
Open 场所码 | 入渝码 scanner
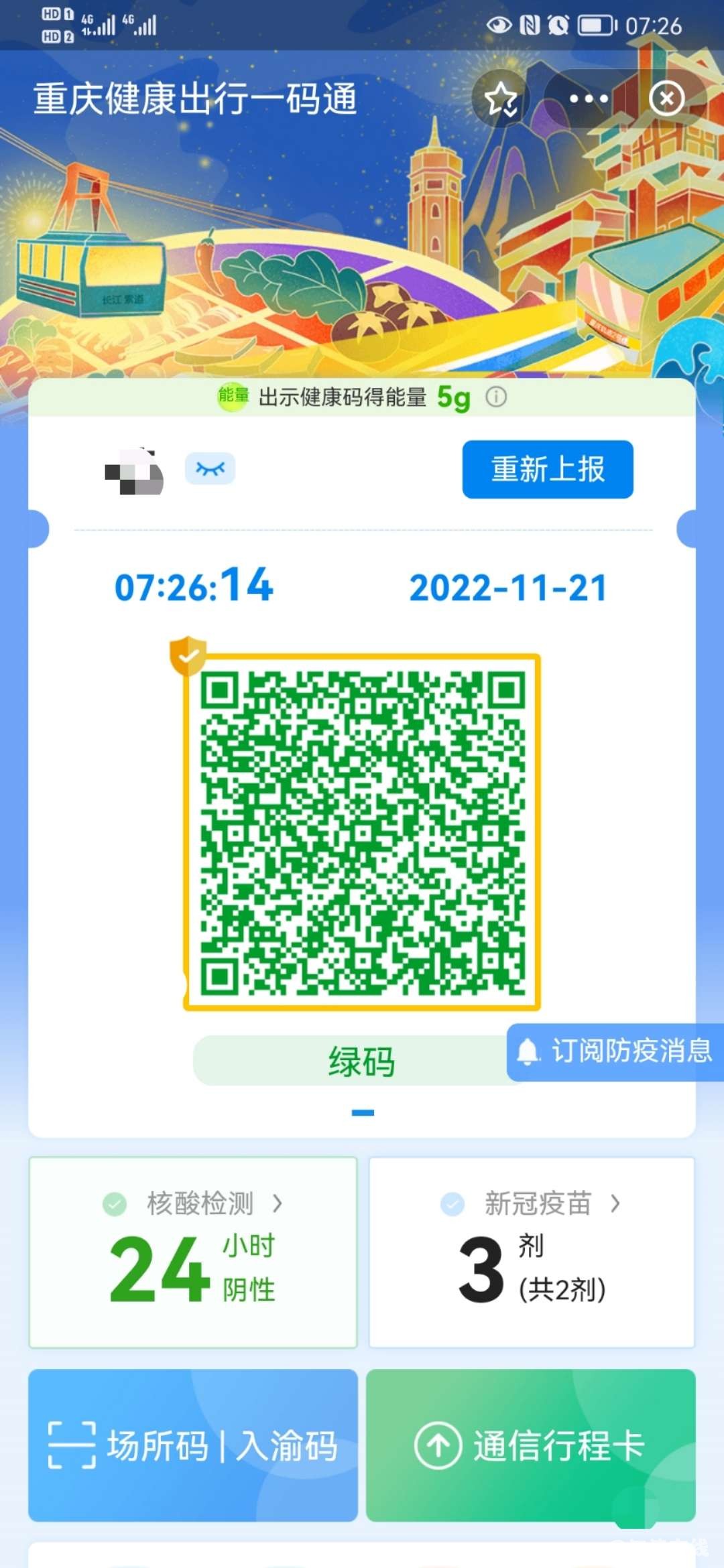point(193,1445)
